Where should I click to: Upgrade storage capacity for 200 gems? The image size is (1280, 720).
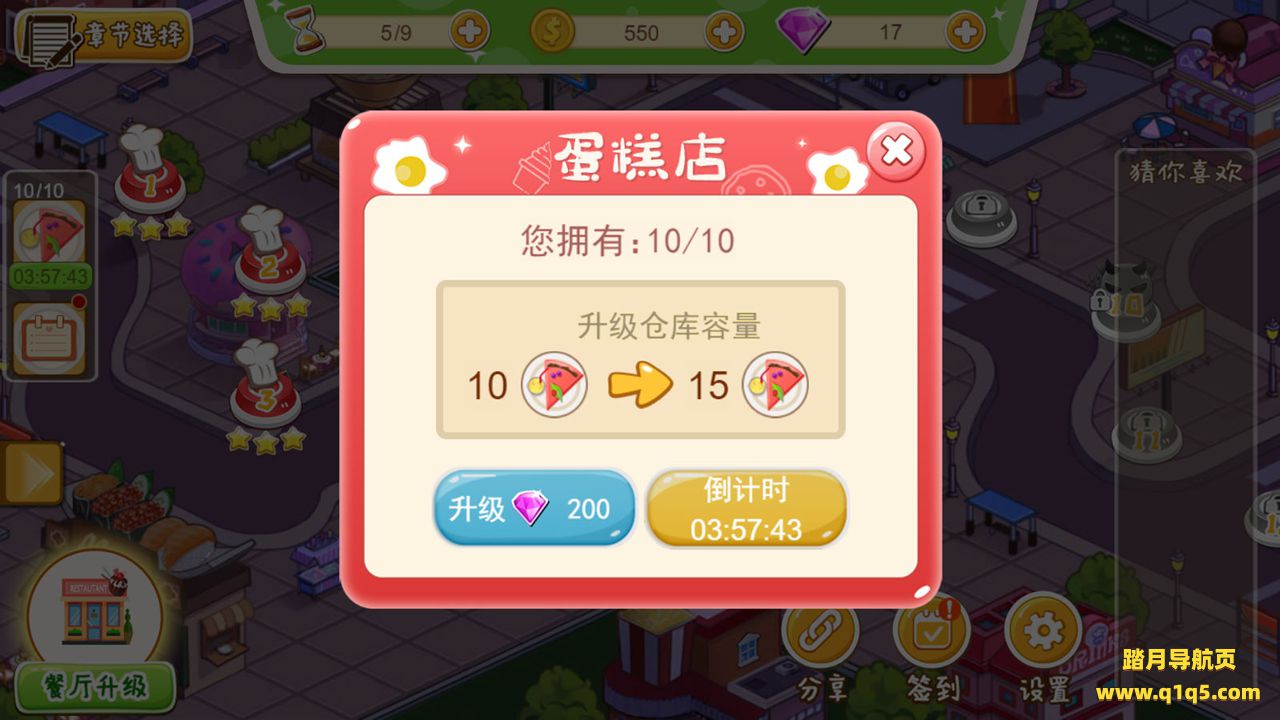[535, 509]
